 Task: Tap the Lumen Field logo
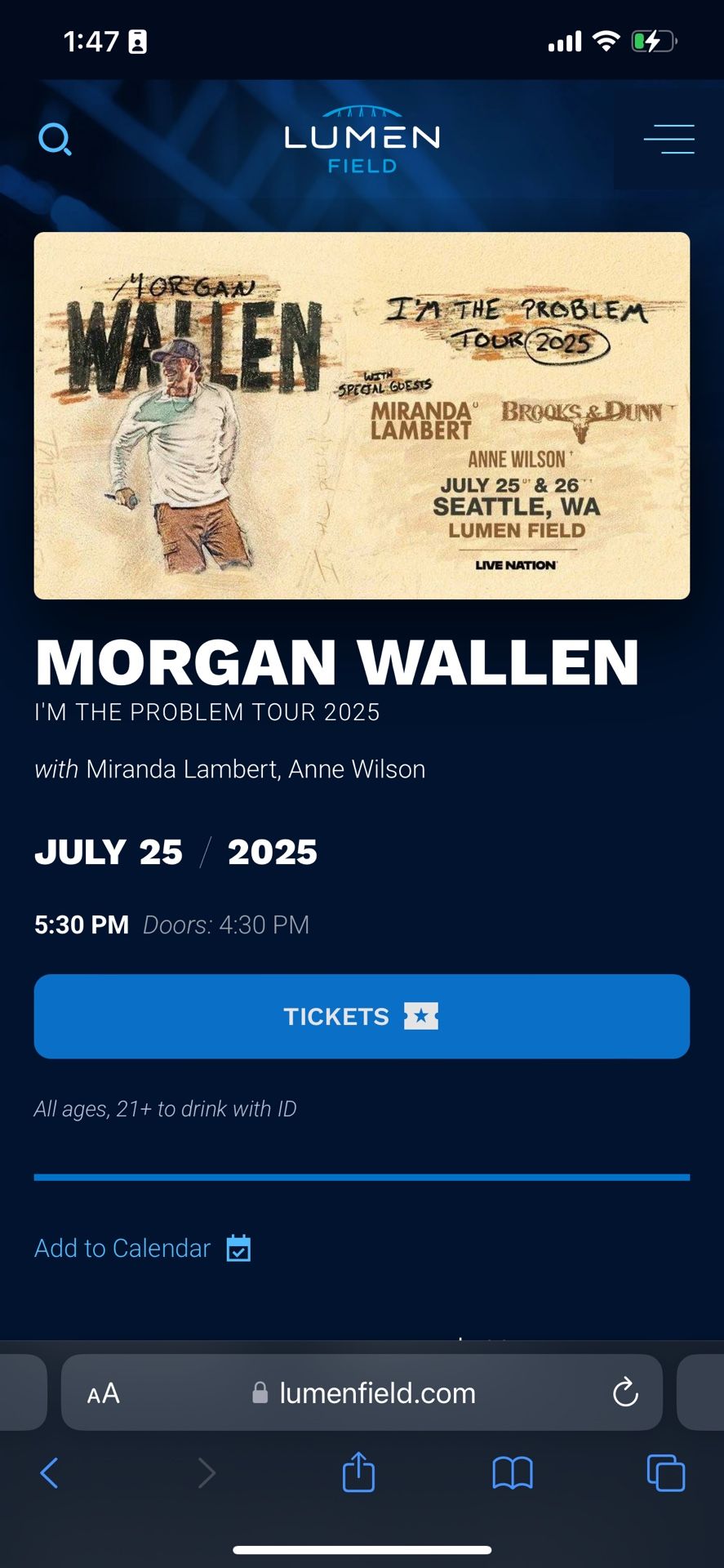(362, 140)
